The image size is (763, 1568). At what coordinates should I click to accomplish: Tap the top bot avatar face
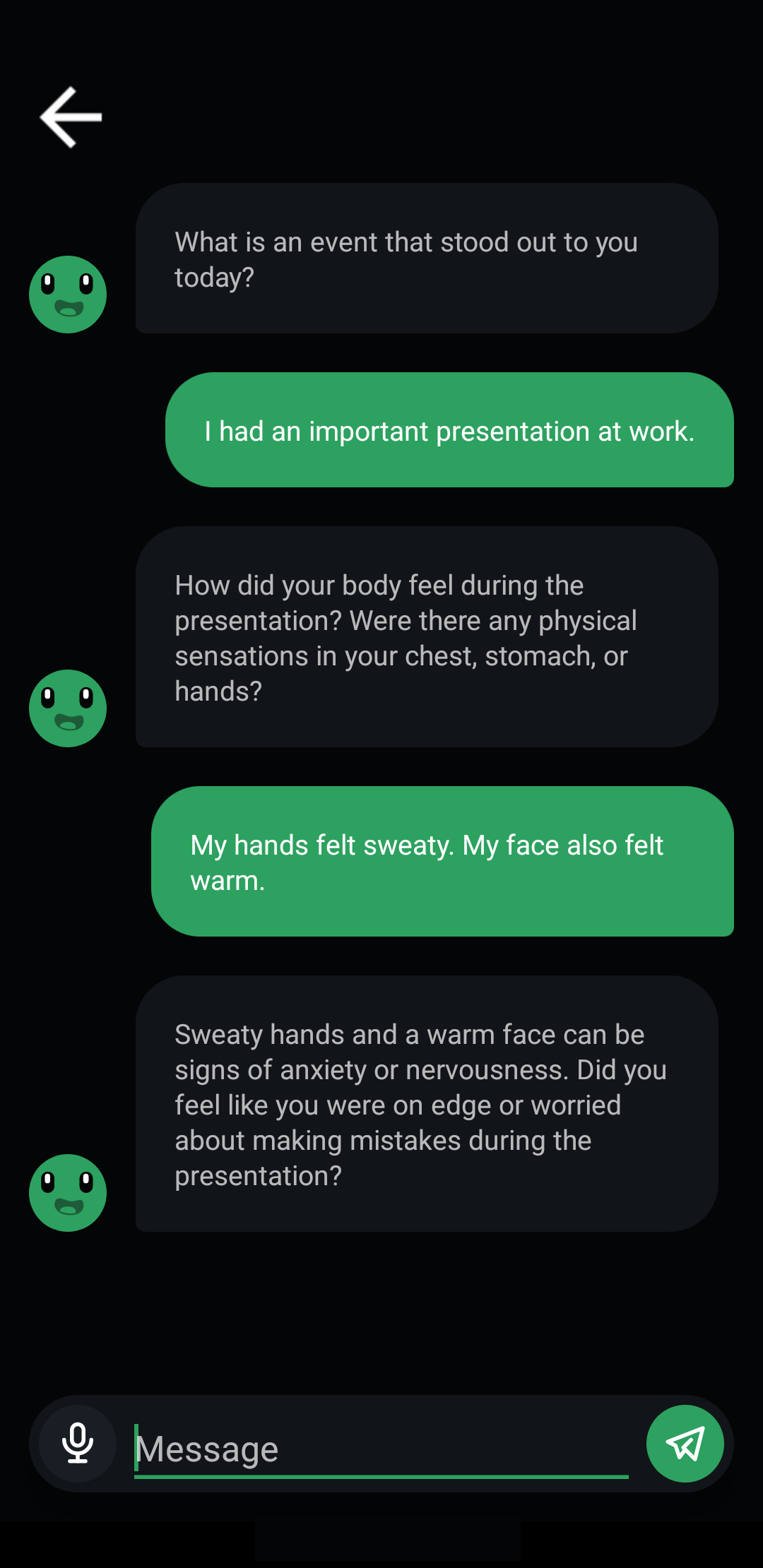click(x=67, y=294)
